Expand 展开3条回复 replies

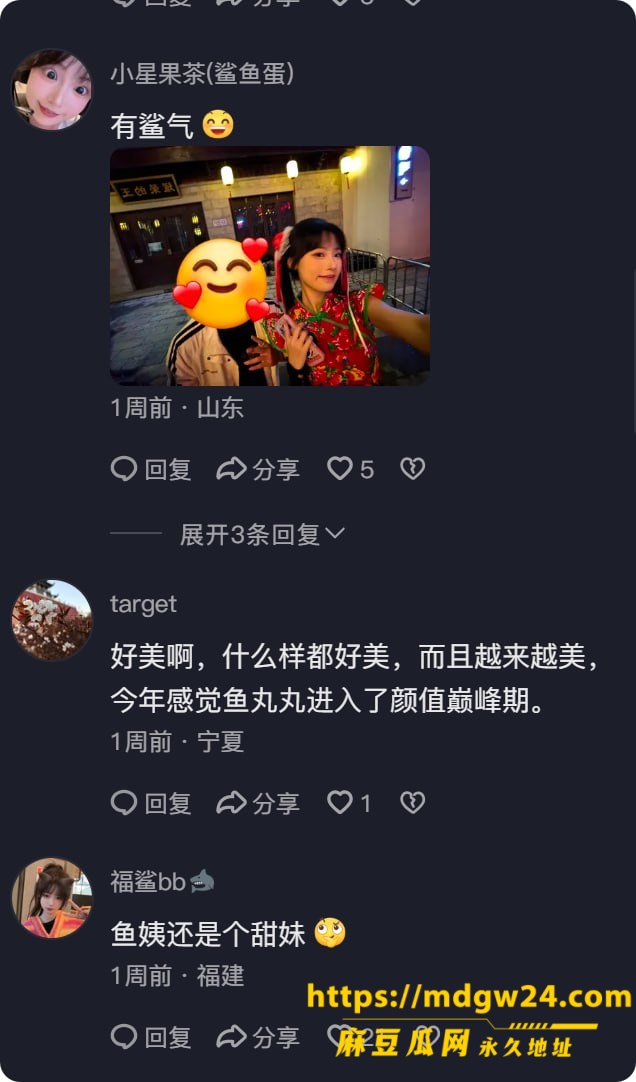262,534
